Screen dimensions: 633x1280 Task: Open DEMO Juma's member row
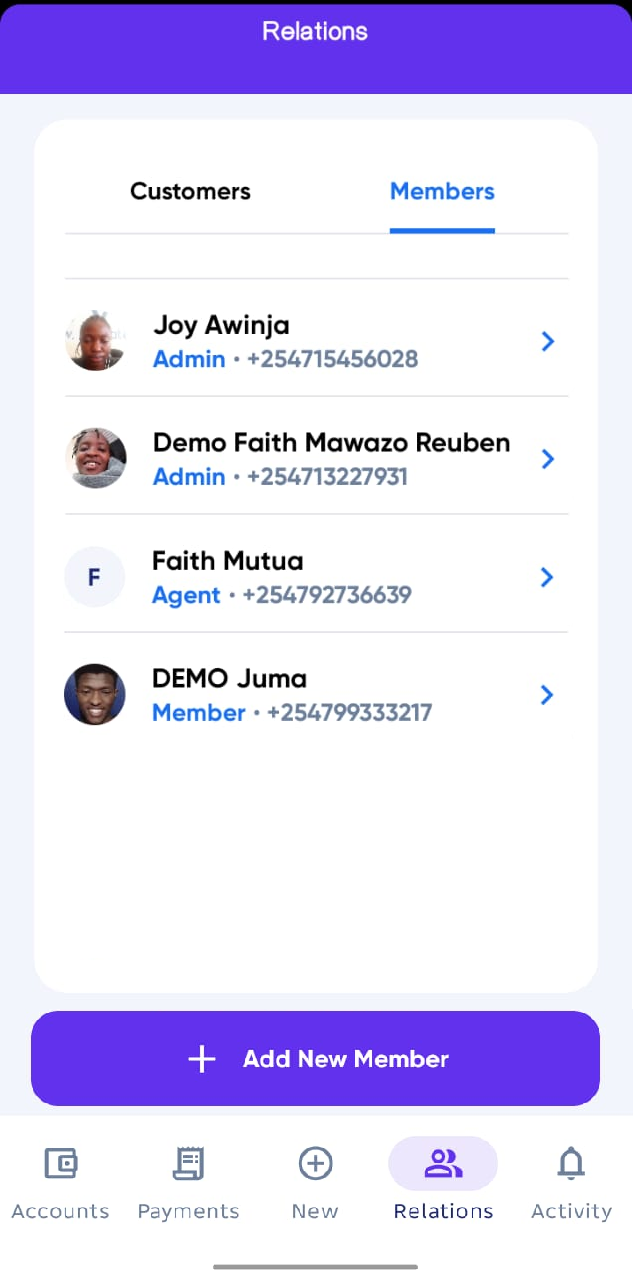316,695
